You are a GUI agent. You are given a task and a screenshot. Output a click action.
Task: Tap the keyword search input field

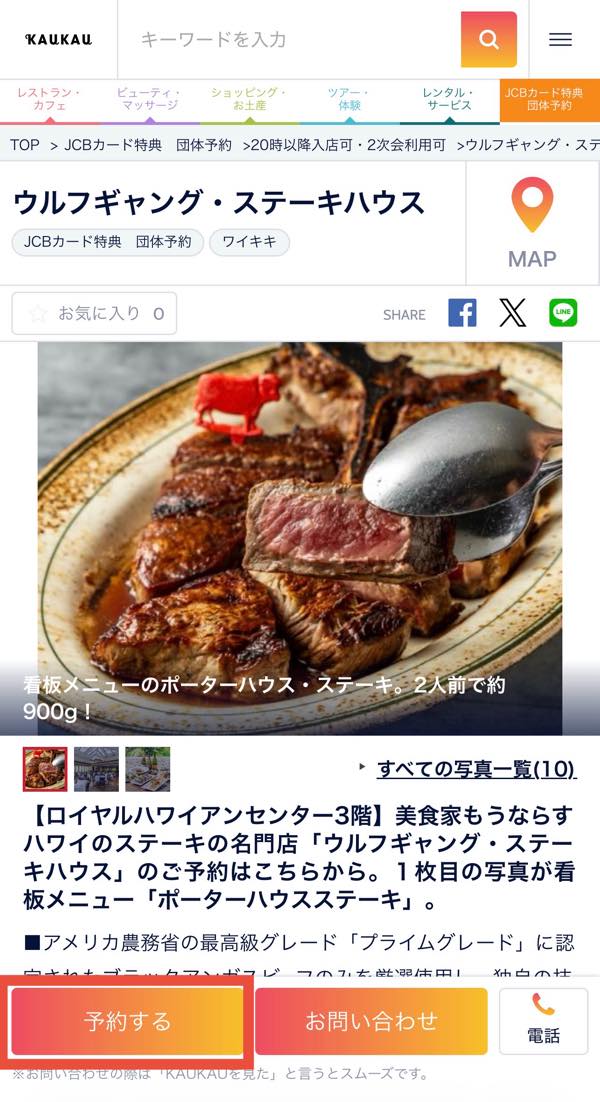point(290,40)
